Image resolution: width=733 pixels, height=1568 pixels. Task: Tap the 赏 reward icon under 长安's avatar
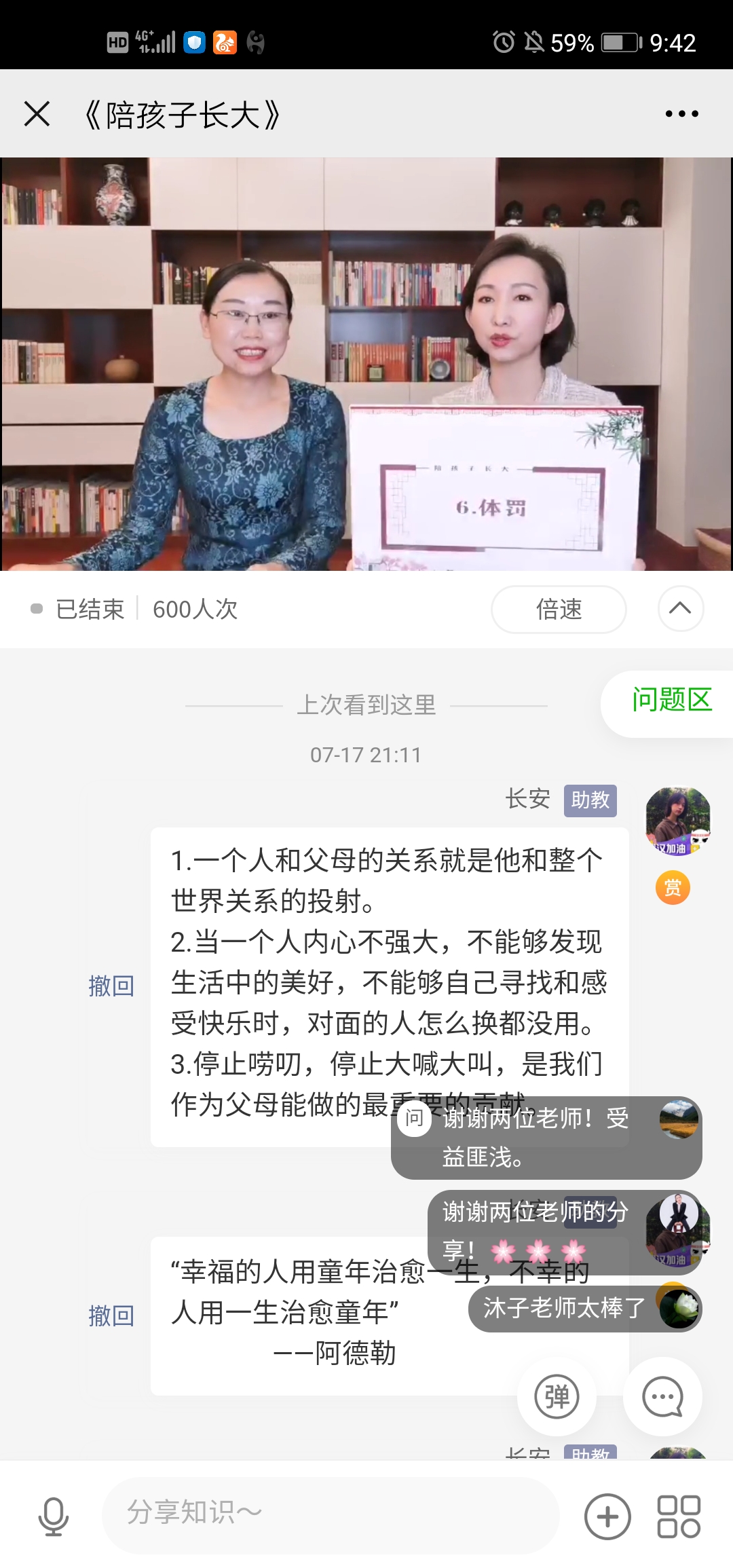672,888
